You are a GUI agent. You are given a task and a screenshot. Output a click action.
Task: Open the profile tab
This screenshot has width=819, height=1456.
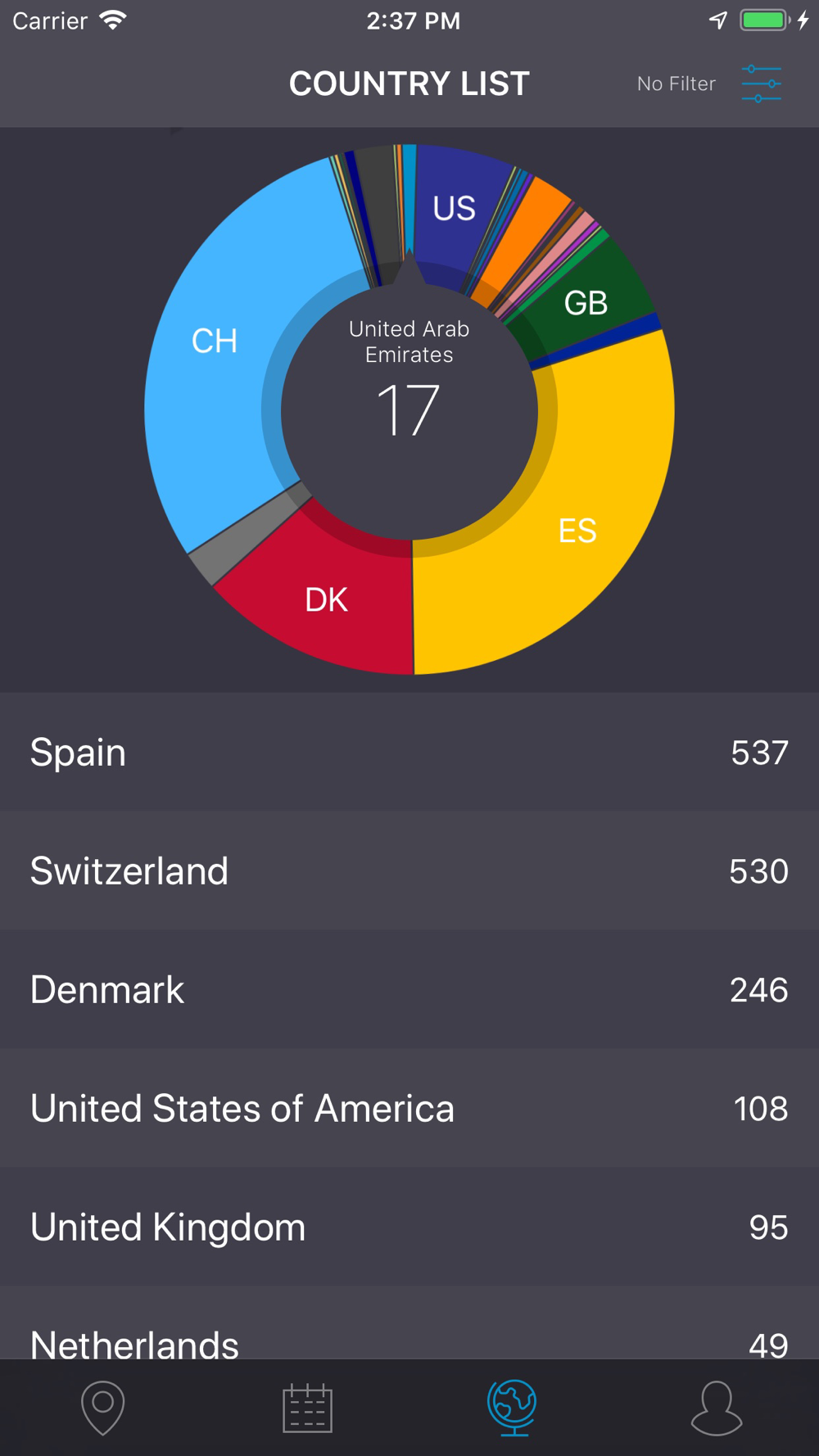(x=717, y=1408)
